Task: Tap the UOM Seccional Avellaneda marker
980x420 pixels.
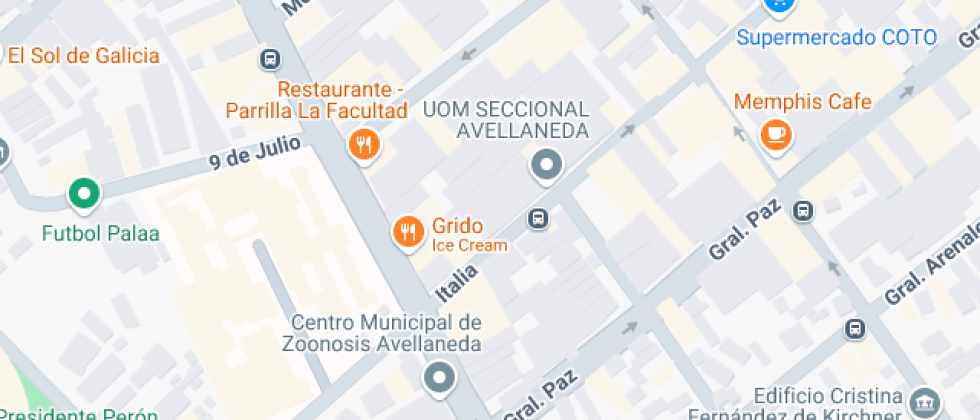Action: pos(546,165)
